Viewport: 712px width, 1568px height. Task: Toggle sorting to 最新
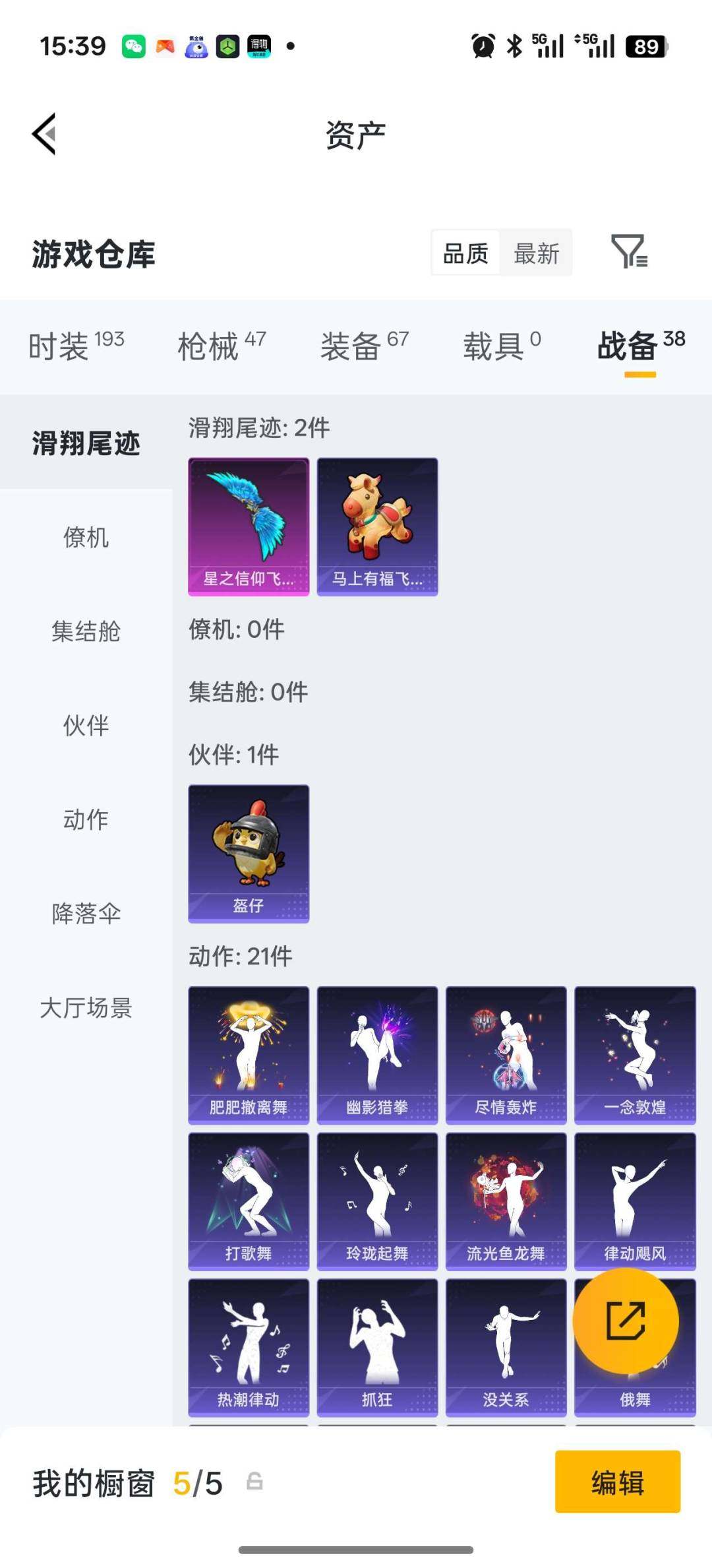[537, 252]
